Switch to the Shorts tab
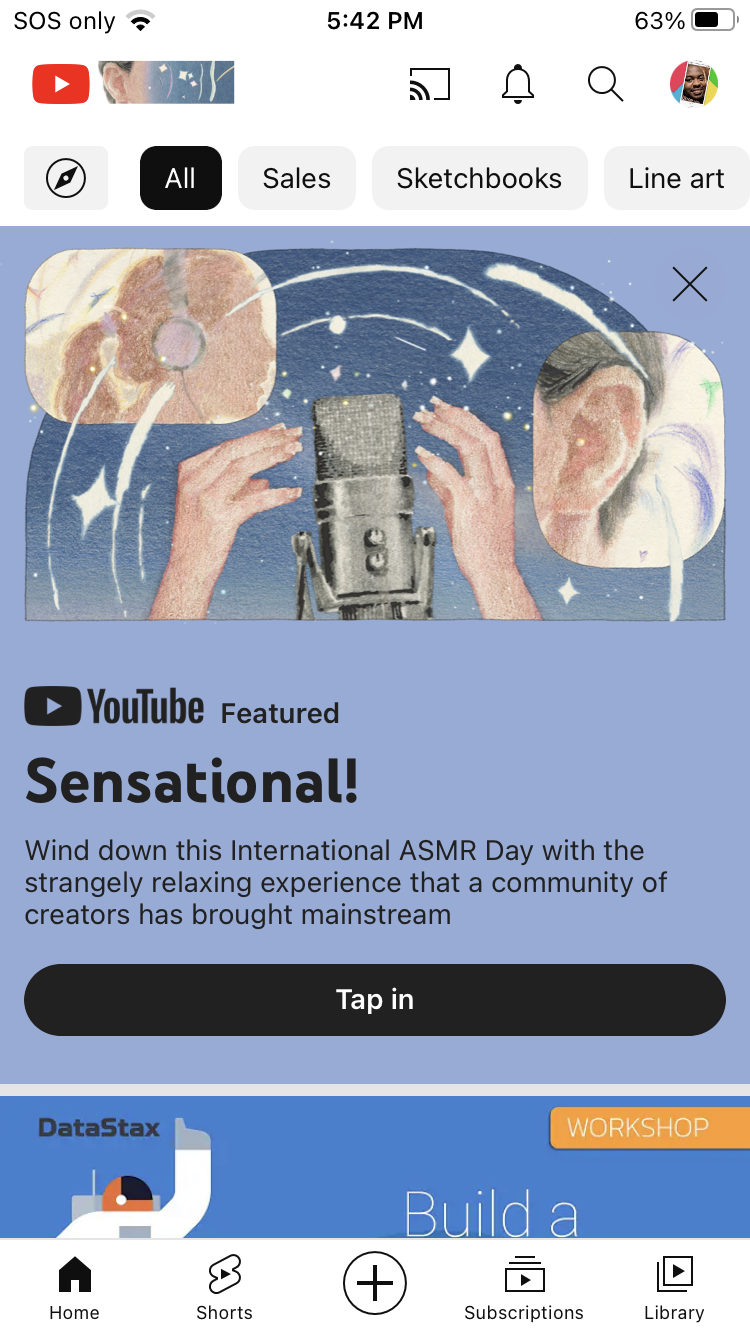 tap(224, 1288)
